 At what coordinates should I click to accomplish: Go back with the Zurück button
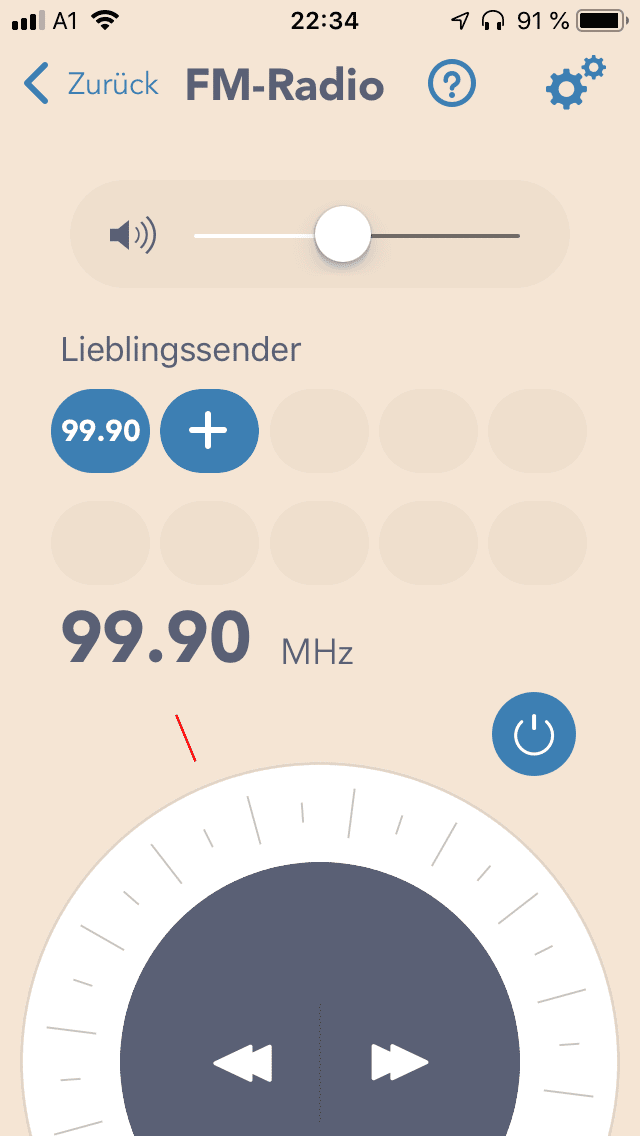pos(91,83)
